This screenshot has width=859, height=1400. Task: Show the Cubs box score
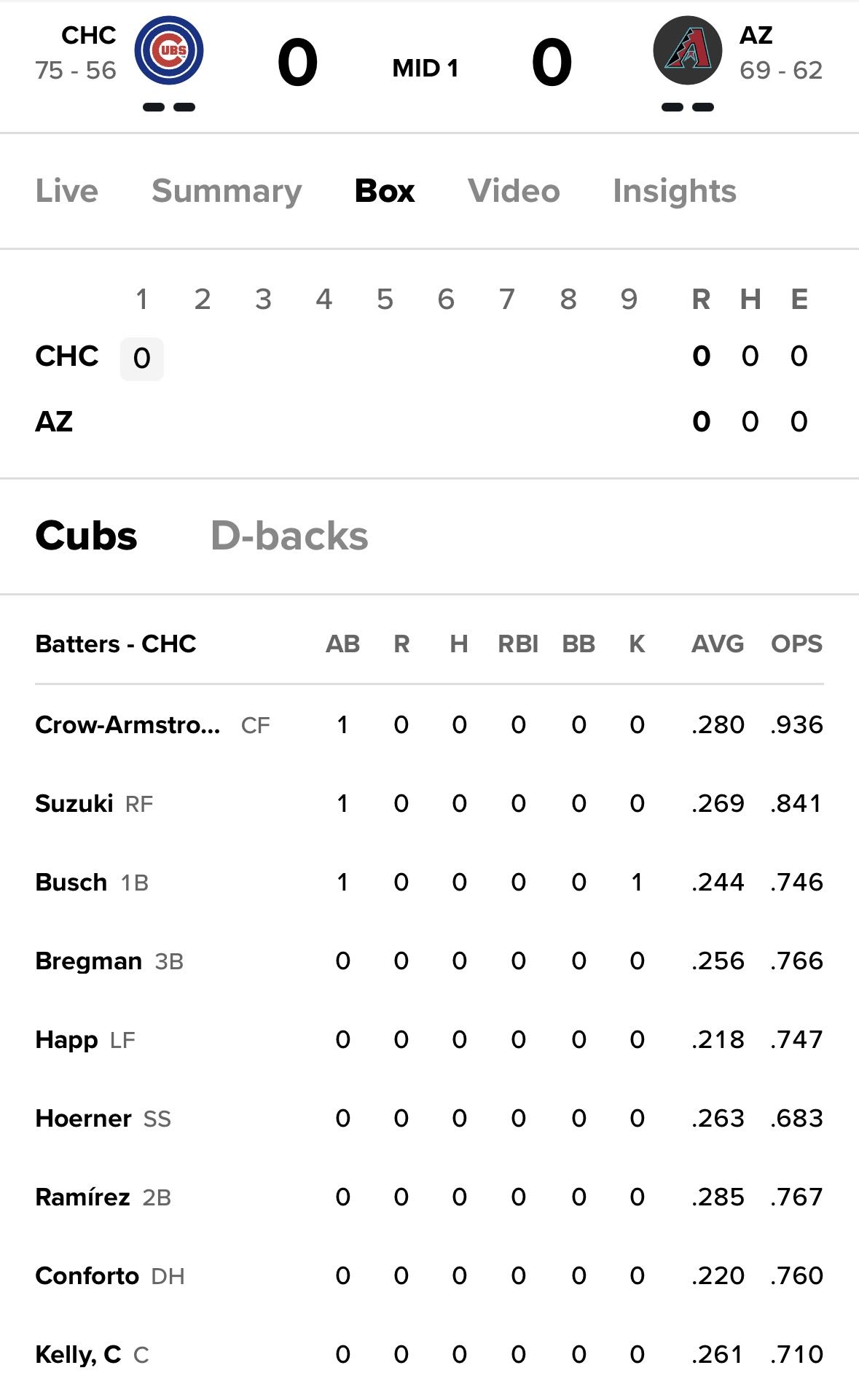(x=86, y=536)
